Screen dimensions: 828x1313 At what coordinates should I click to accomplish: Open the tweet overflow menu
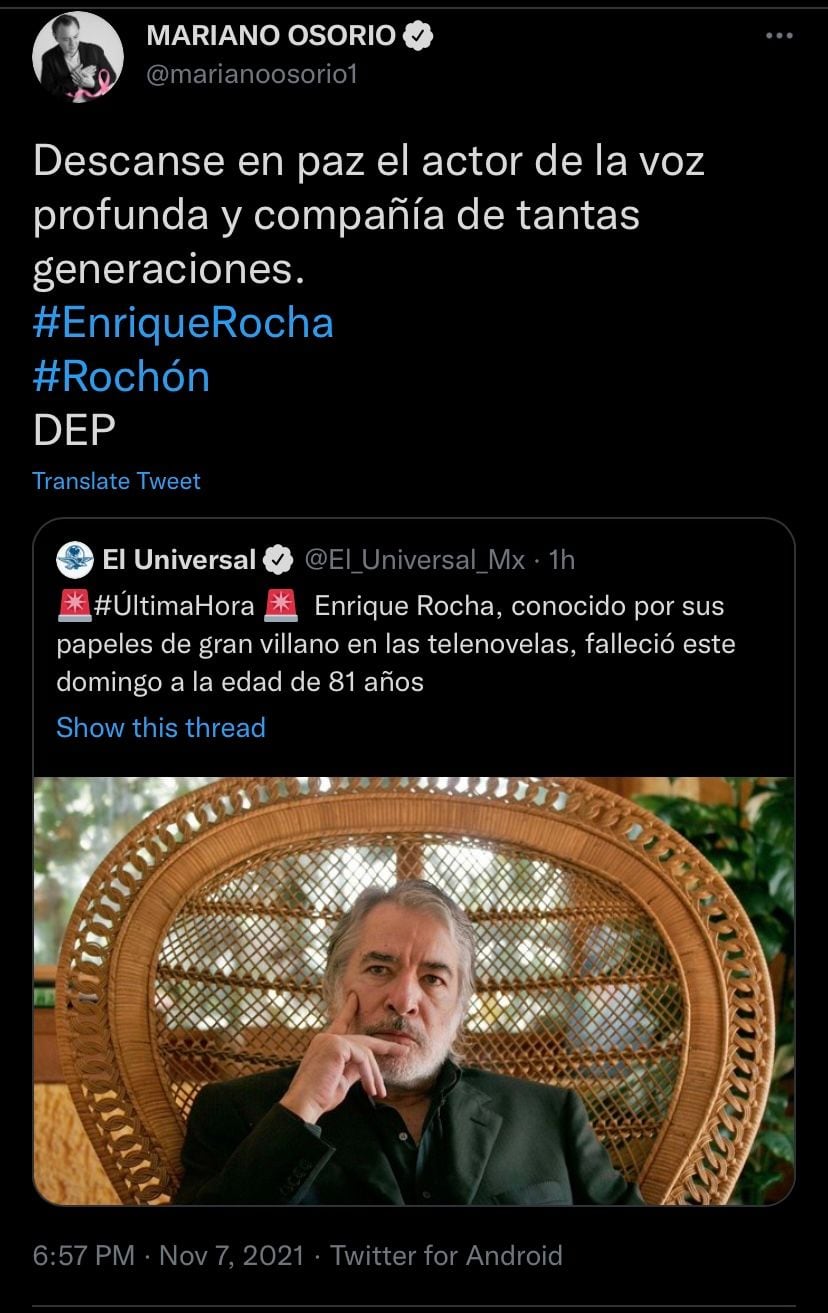(778, 37)
